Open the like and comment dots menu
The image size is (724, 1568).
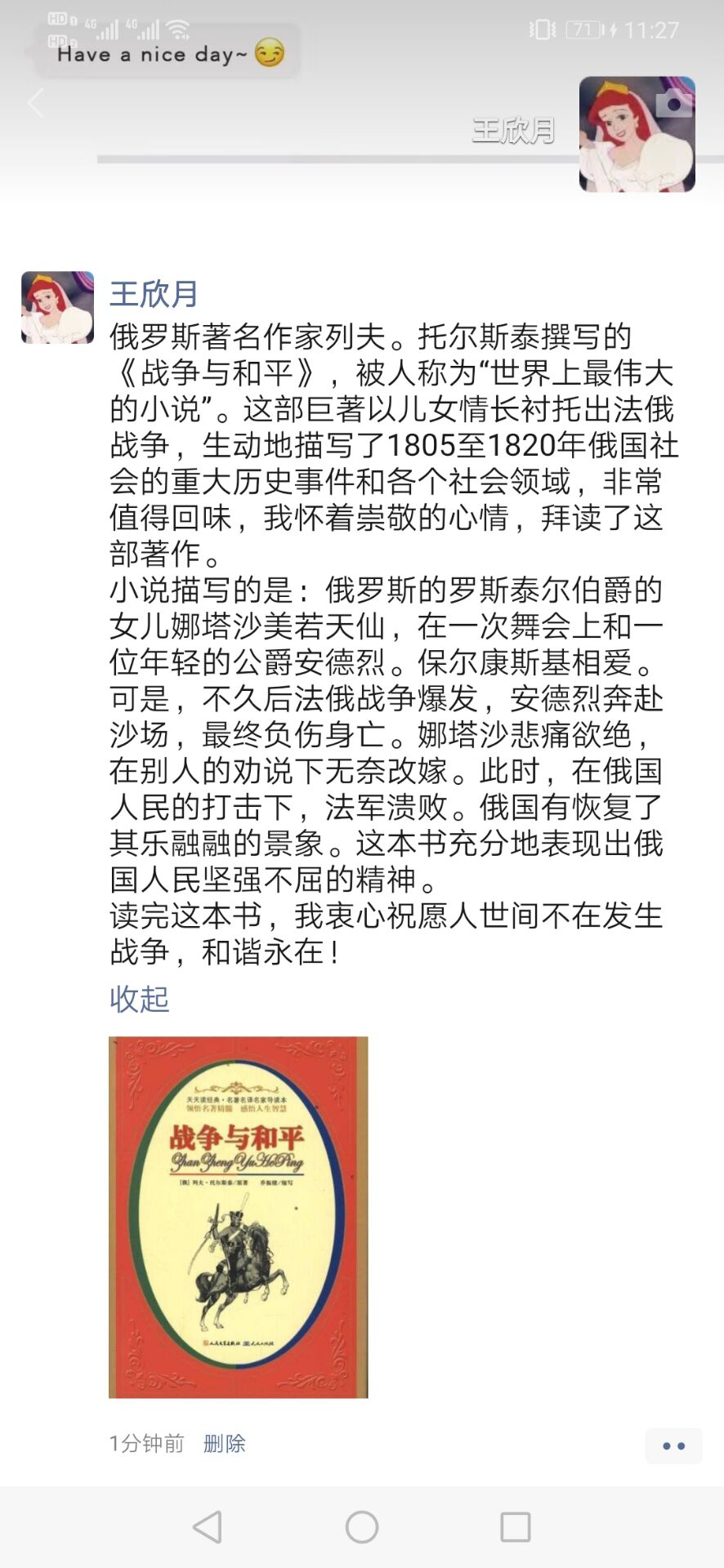pyautogui.click(x=673, y=1445)
